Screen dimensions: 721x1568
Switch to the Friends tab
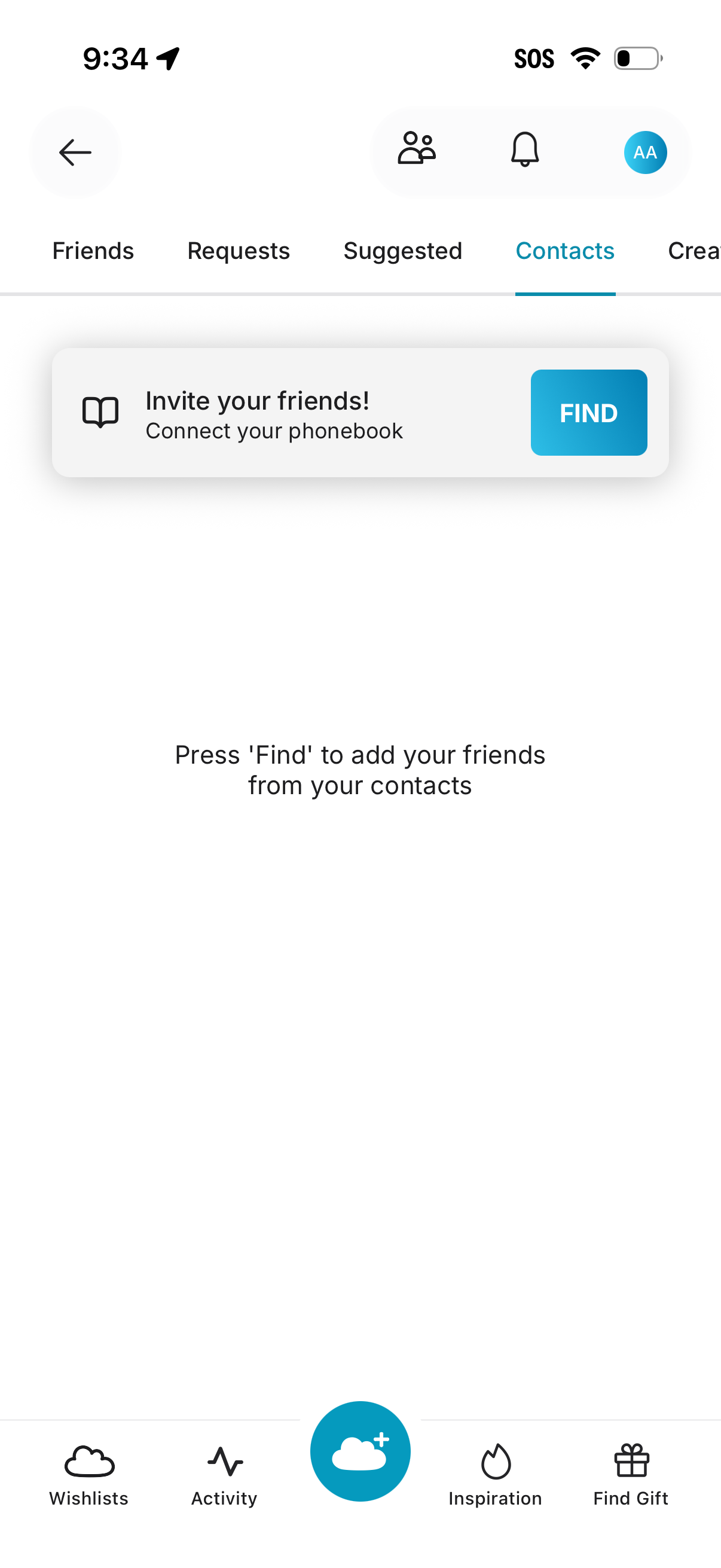93,250
